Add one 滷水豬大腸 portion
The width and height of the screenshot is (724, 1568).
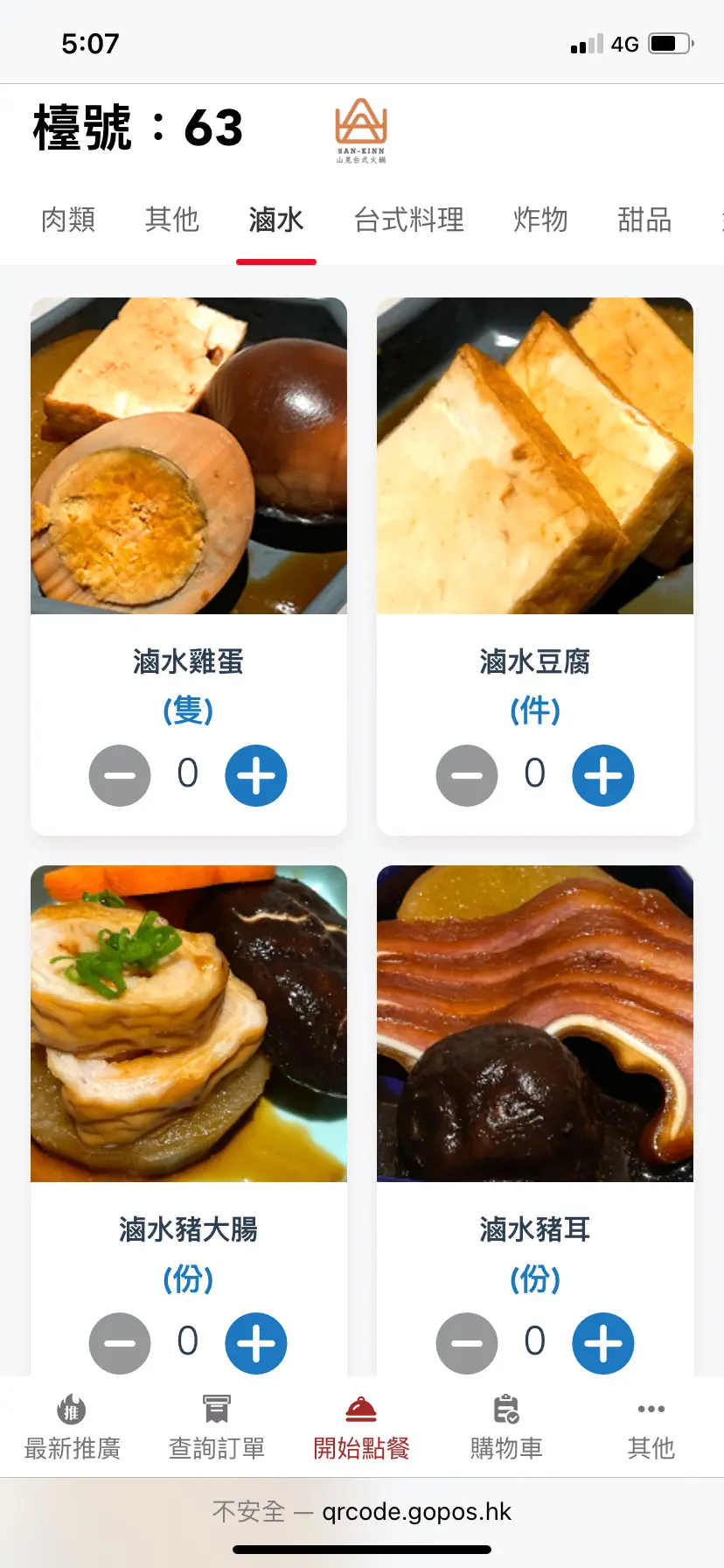256,1343
